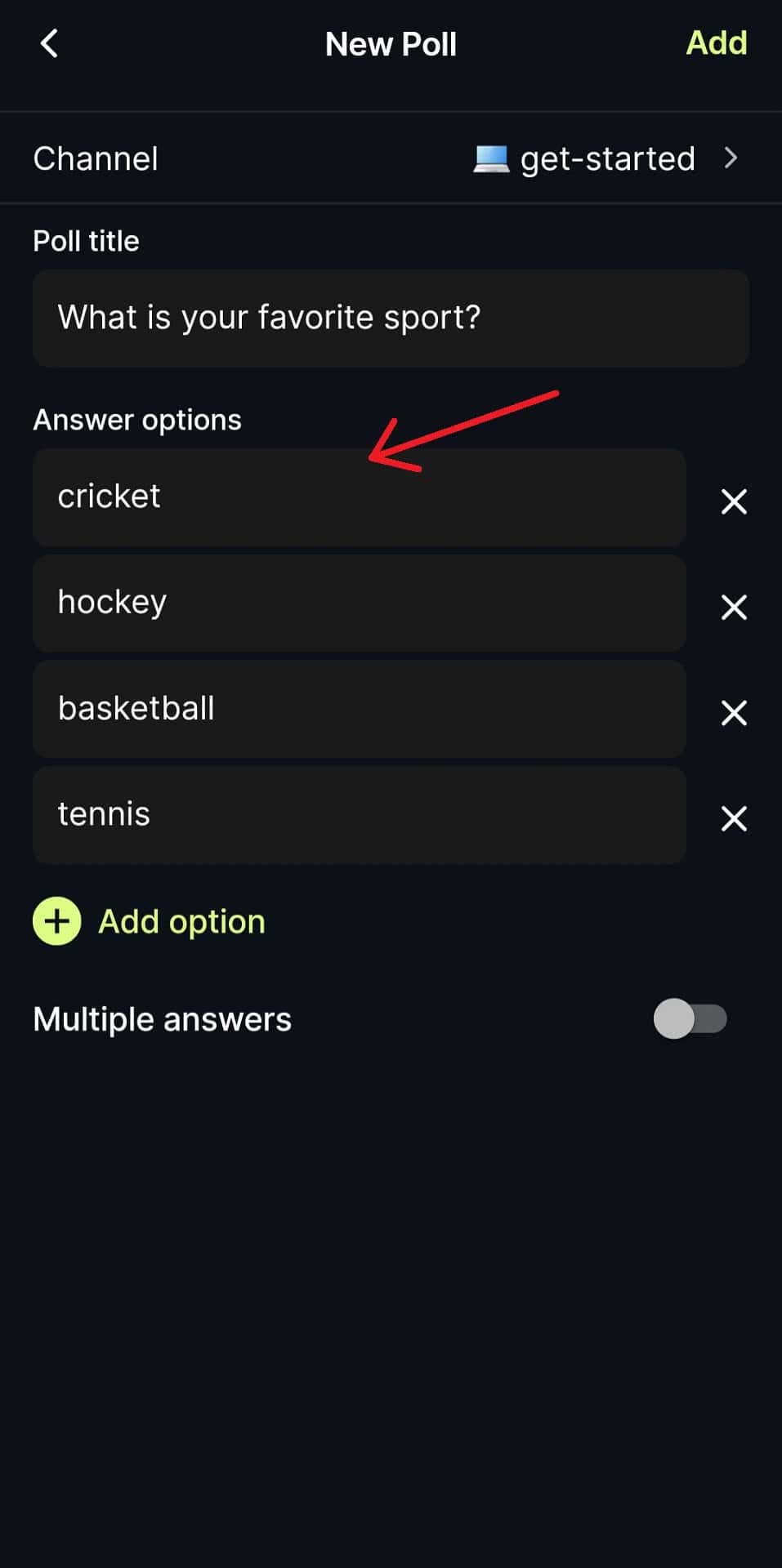Enable the Multiple answers switch
This screenshot has width=782, height=1568.
coord(690,1019)
